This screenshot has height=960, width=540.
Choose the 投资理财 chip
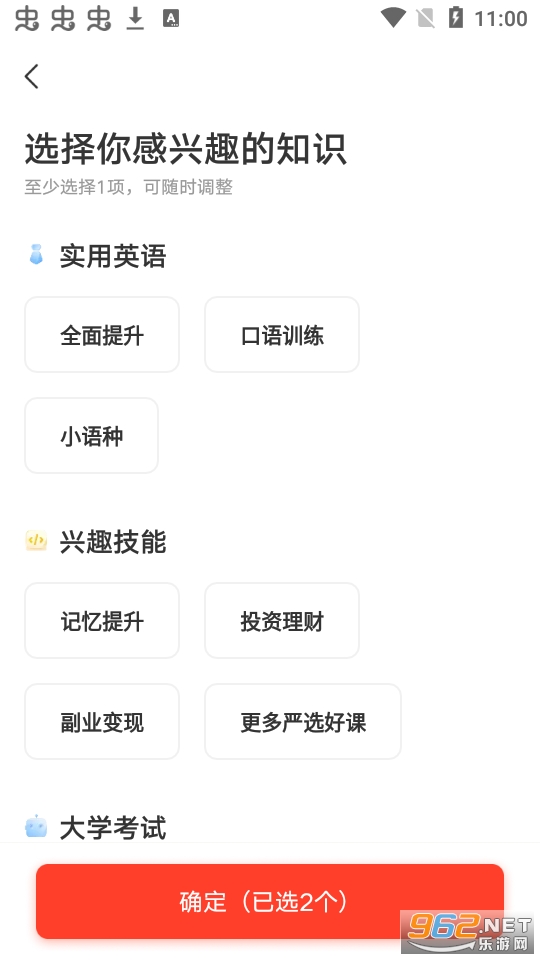click(x=282, y=621)
